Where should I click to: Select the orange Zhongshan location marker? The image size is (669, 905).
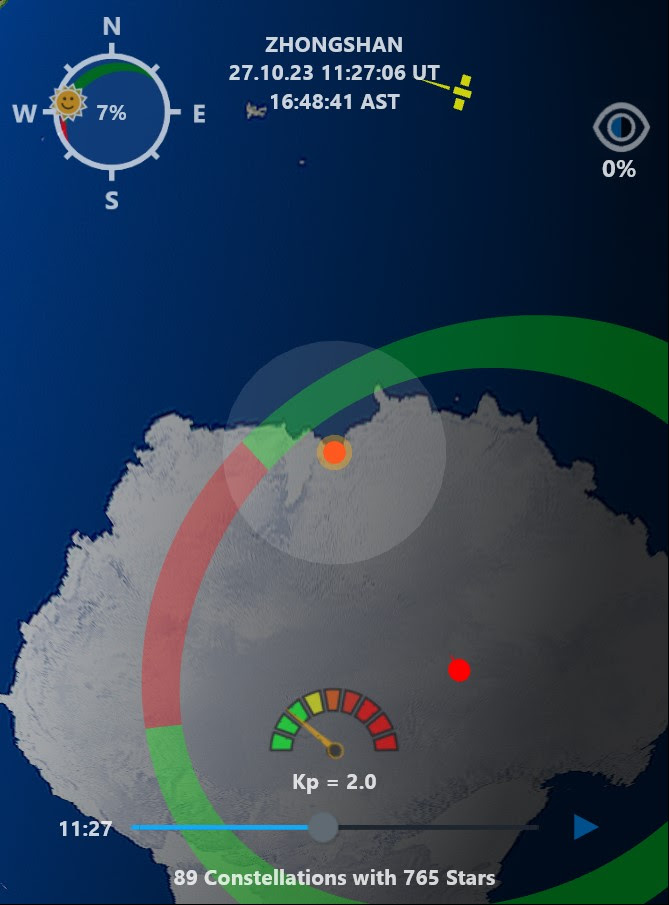pos(335,453)
